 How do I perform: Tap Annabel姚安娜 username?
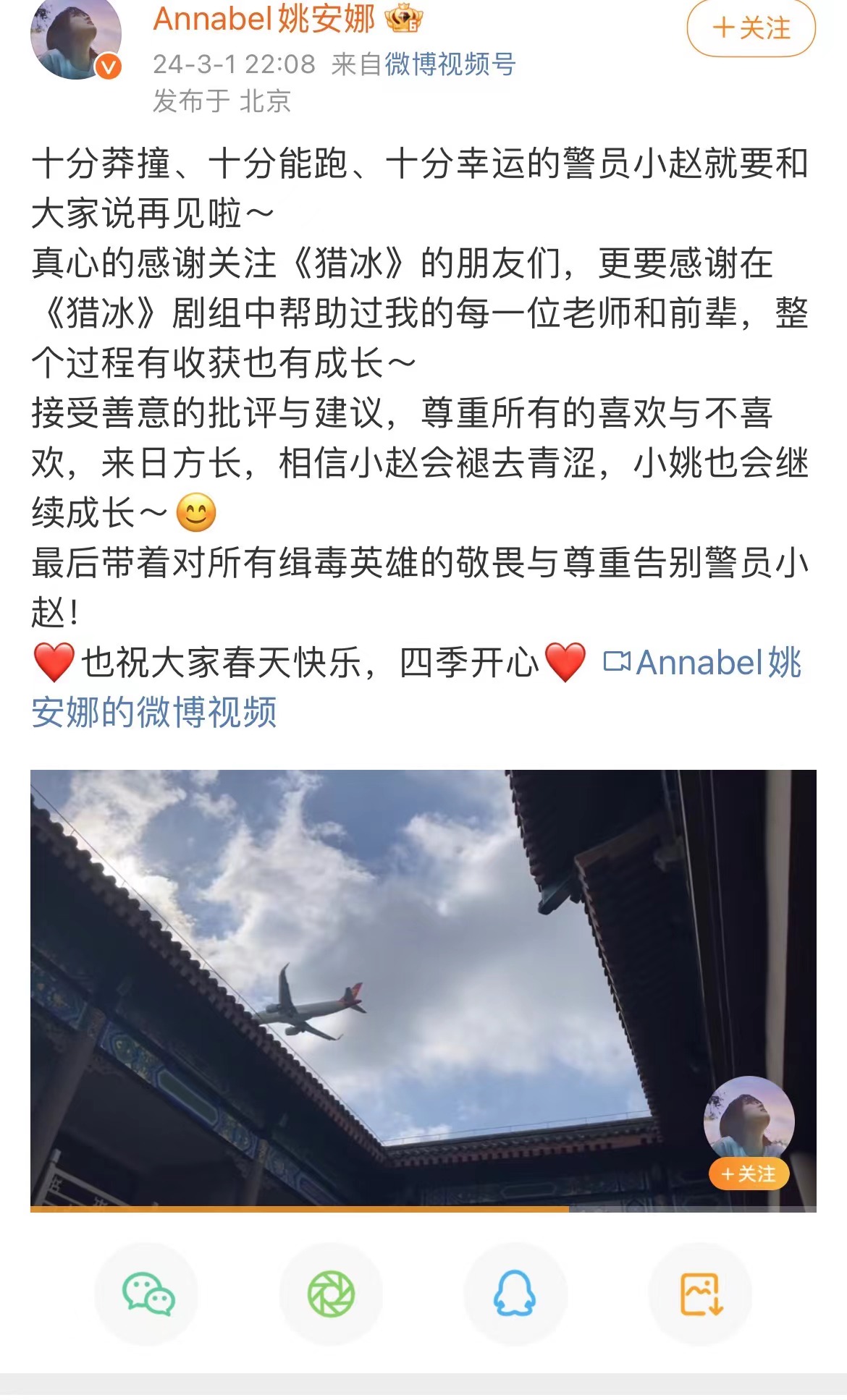pyautogui.click(x=265, y=19)
